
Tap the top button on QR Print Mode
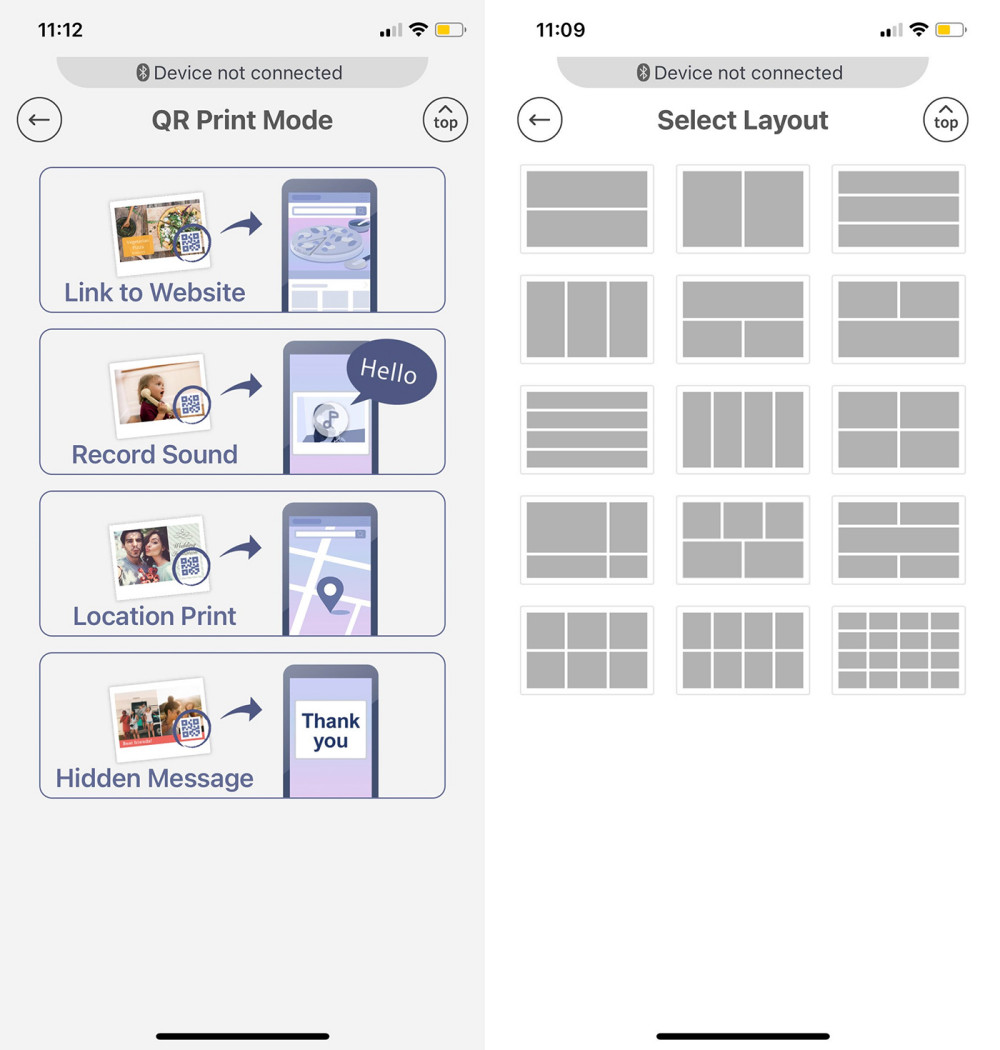tap(445, 121)
